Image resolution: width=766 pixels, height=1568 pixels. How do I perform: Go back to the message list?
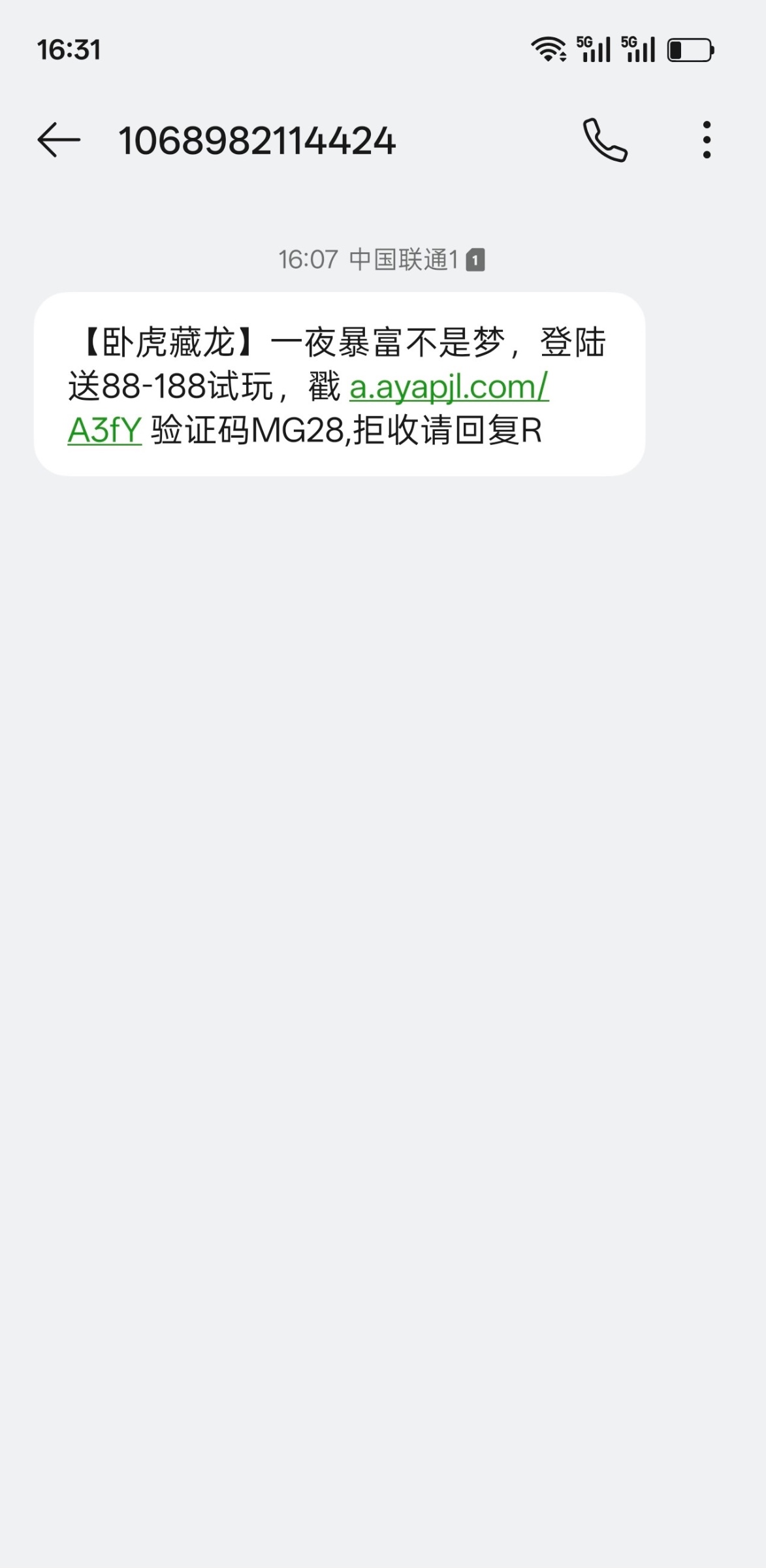click(59, 140)
